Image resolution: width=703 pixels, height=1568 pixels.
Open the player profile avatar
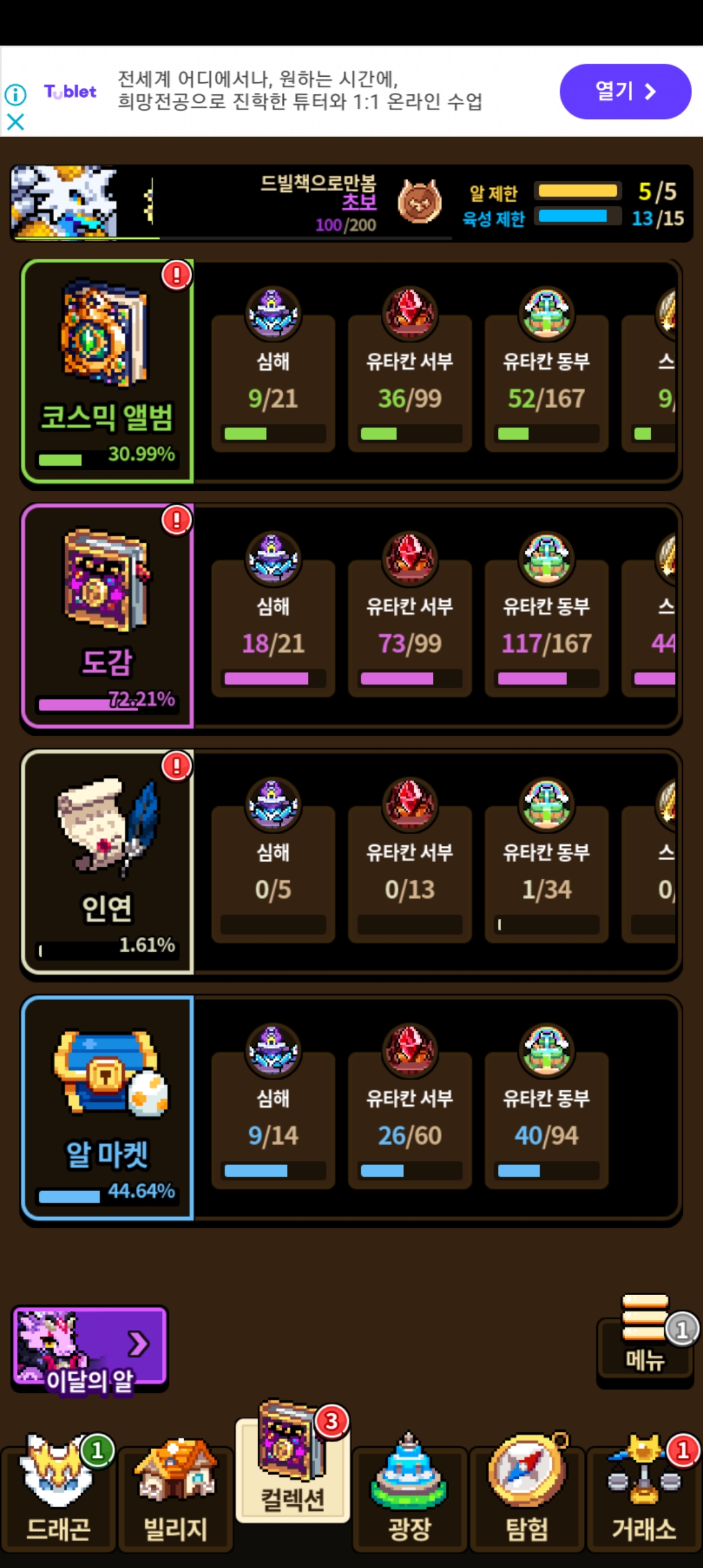[64, 201]
